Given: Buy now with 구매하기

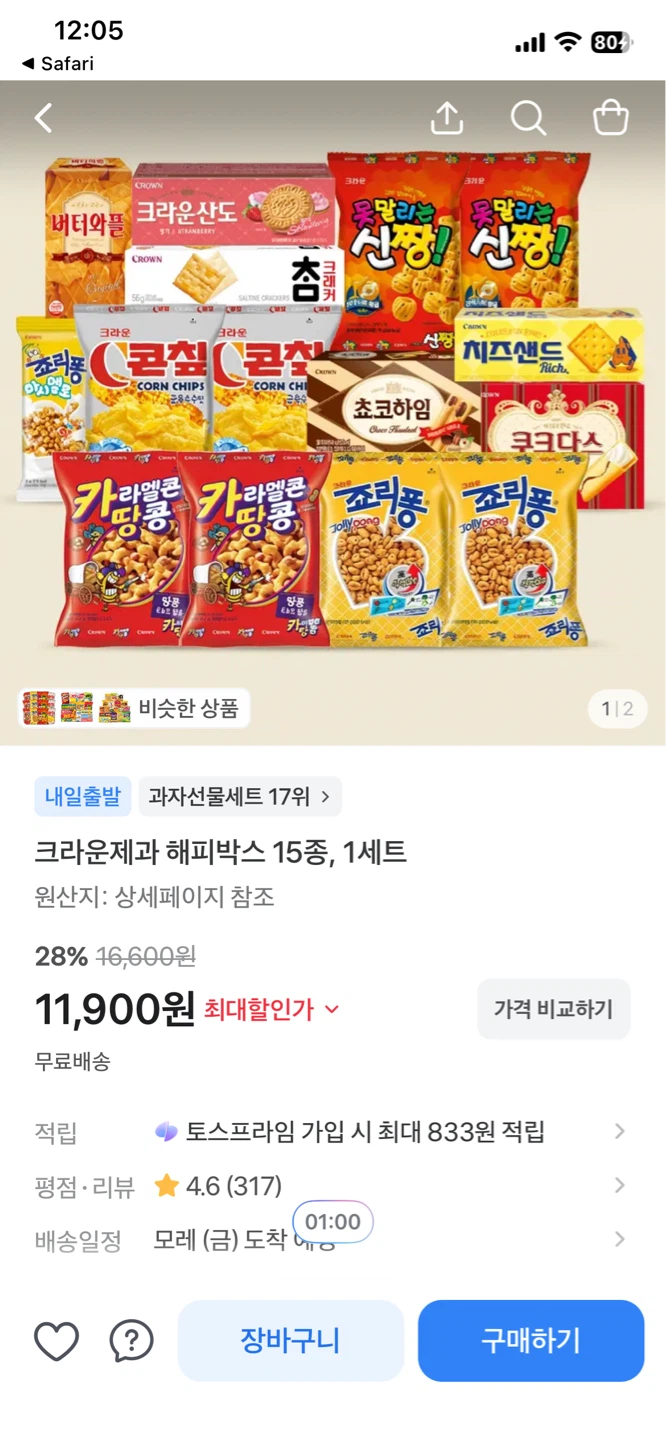Looking at the screenshot, I should click(531, 1341).
